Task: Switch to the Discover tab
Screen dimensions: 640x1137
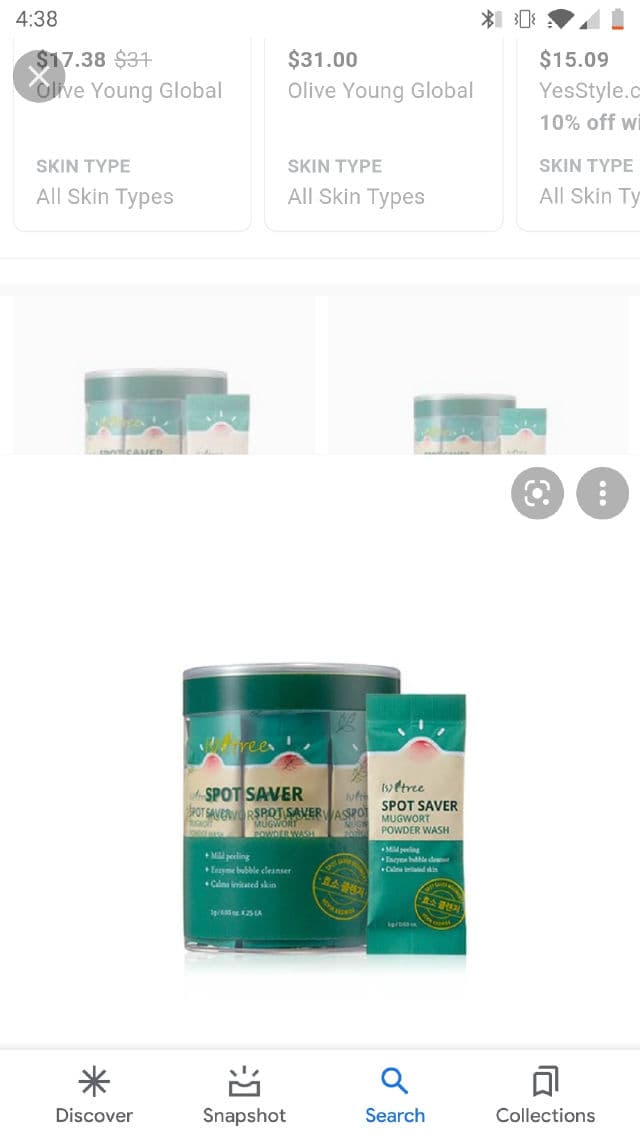Action: (x=94, y=1094)
